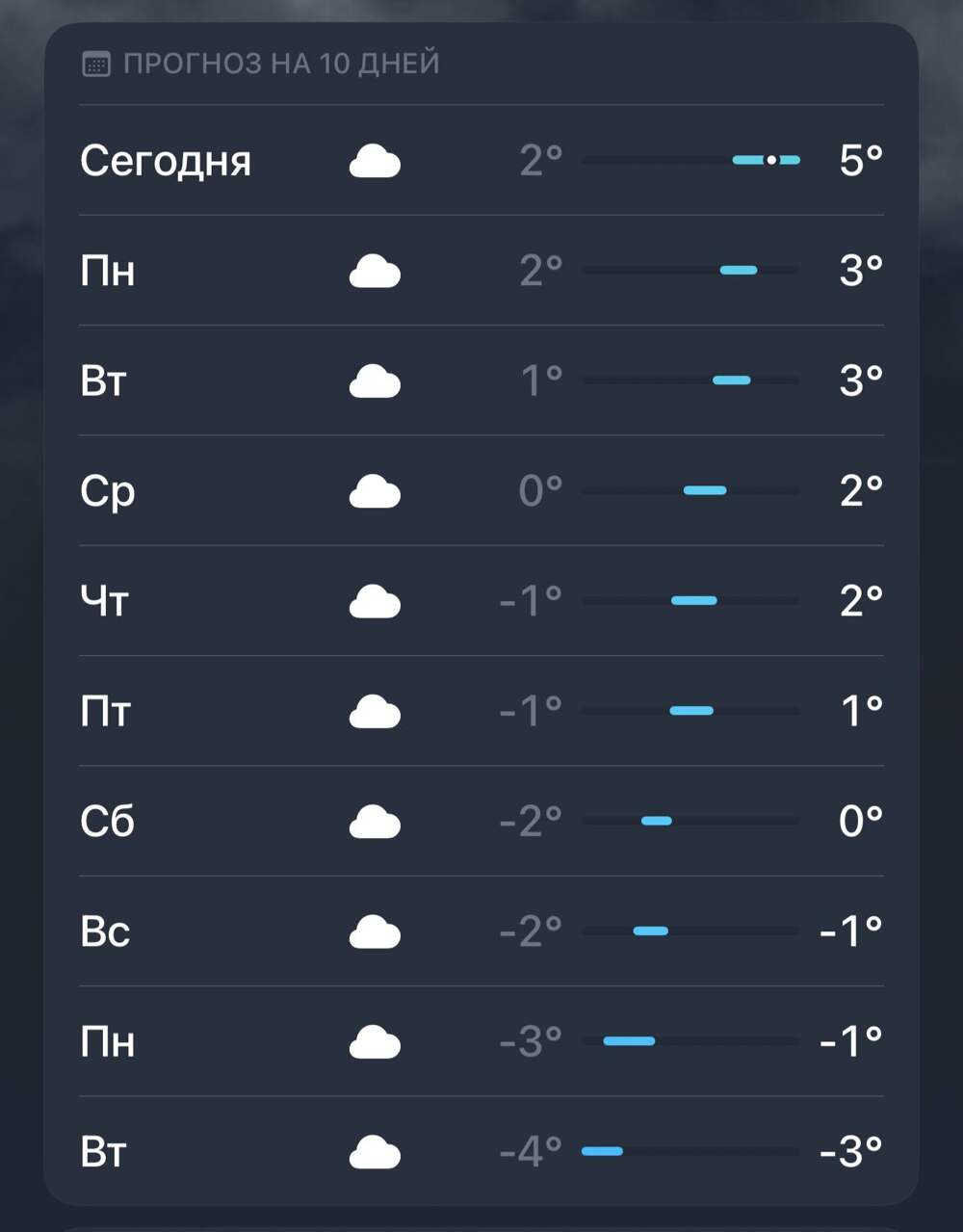Select the Ср forecast row

pyautogui.click(x=481, y=490)
